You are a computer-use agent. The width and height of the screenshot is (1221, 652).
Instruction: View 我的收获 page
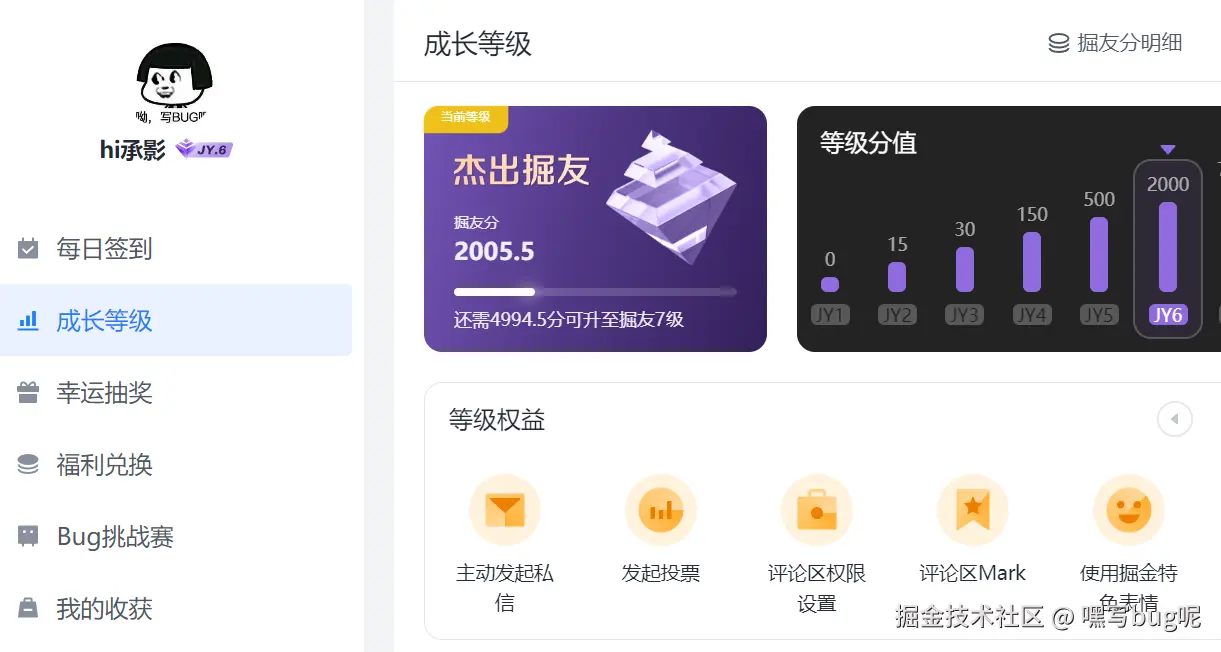click(104, 608)
